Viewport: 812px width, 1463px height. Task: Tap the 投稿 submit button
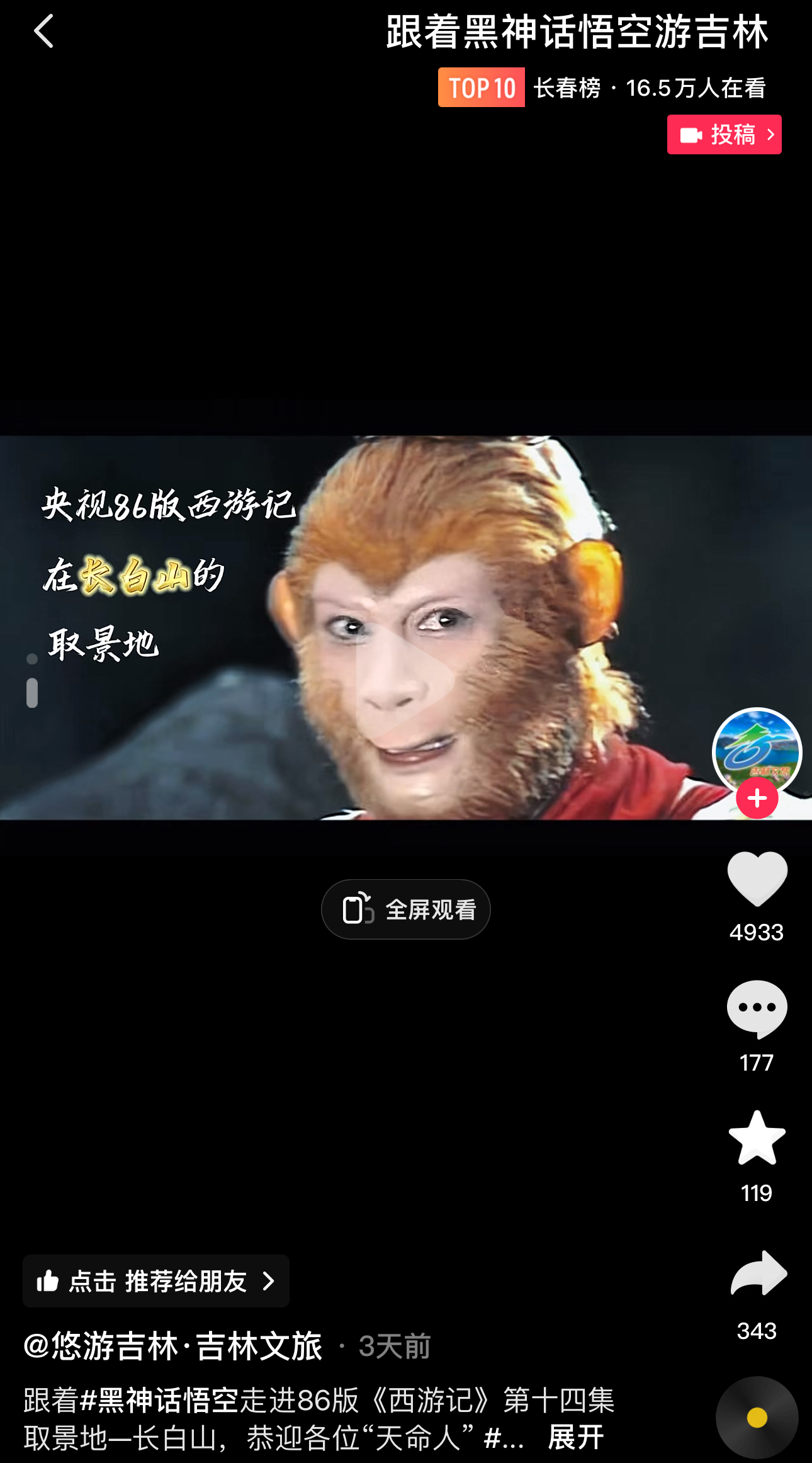[x=724, y=135]
